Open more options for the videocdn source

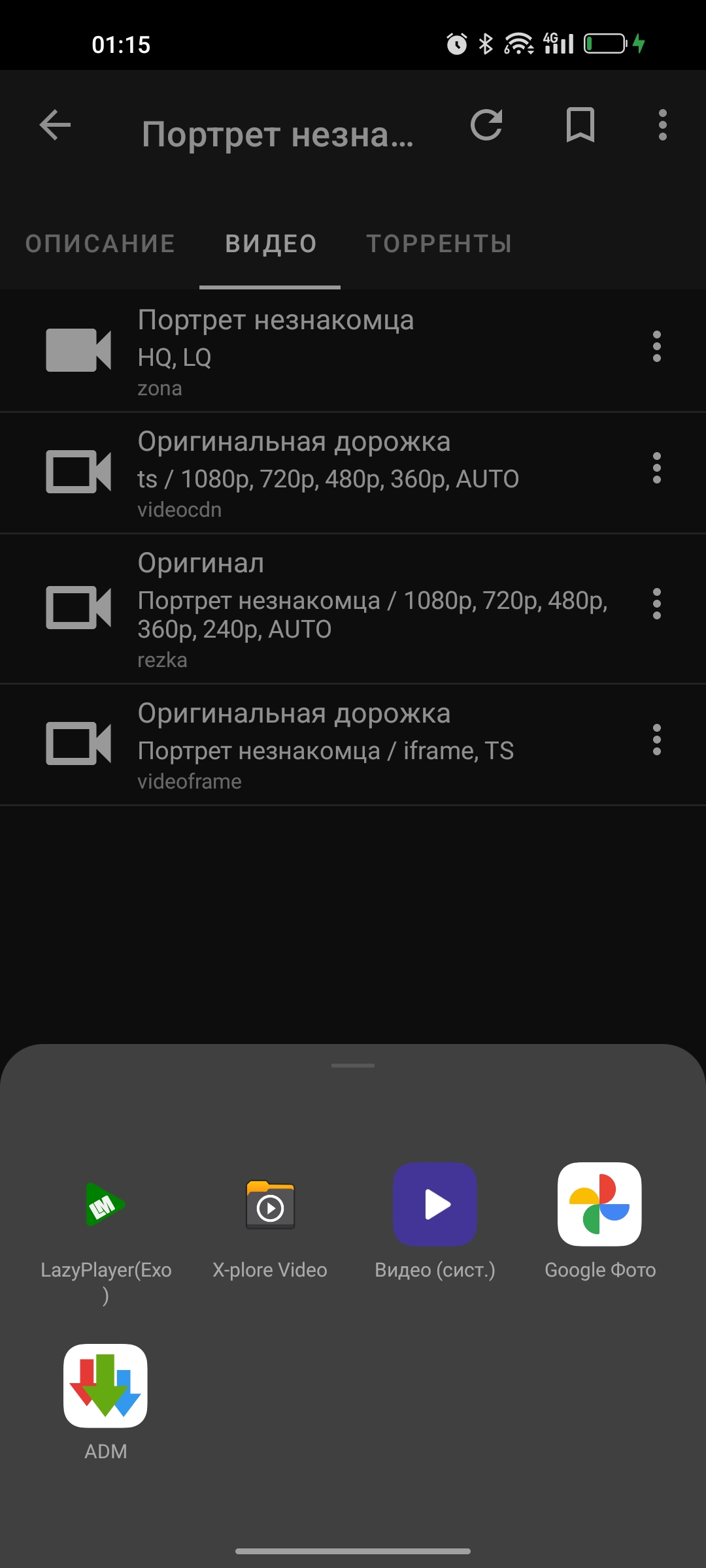pyautogui.click(x=656, y=468)
